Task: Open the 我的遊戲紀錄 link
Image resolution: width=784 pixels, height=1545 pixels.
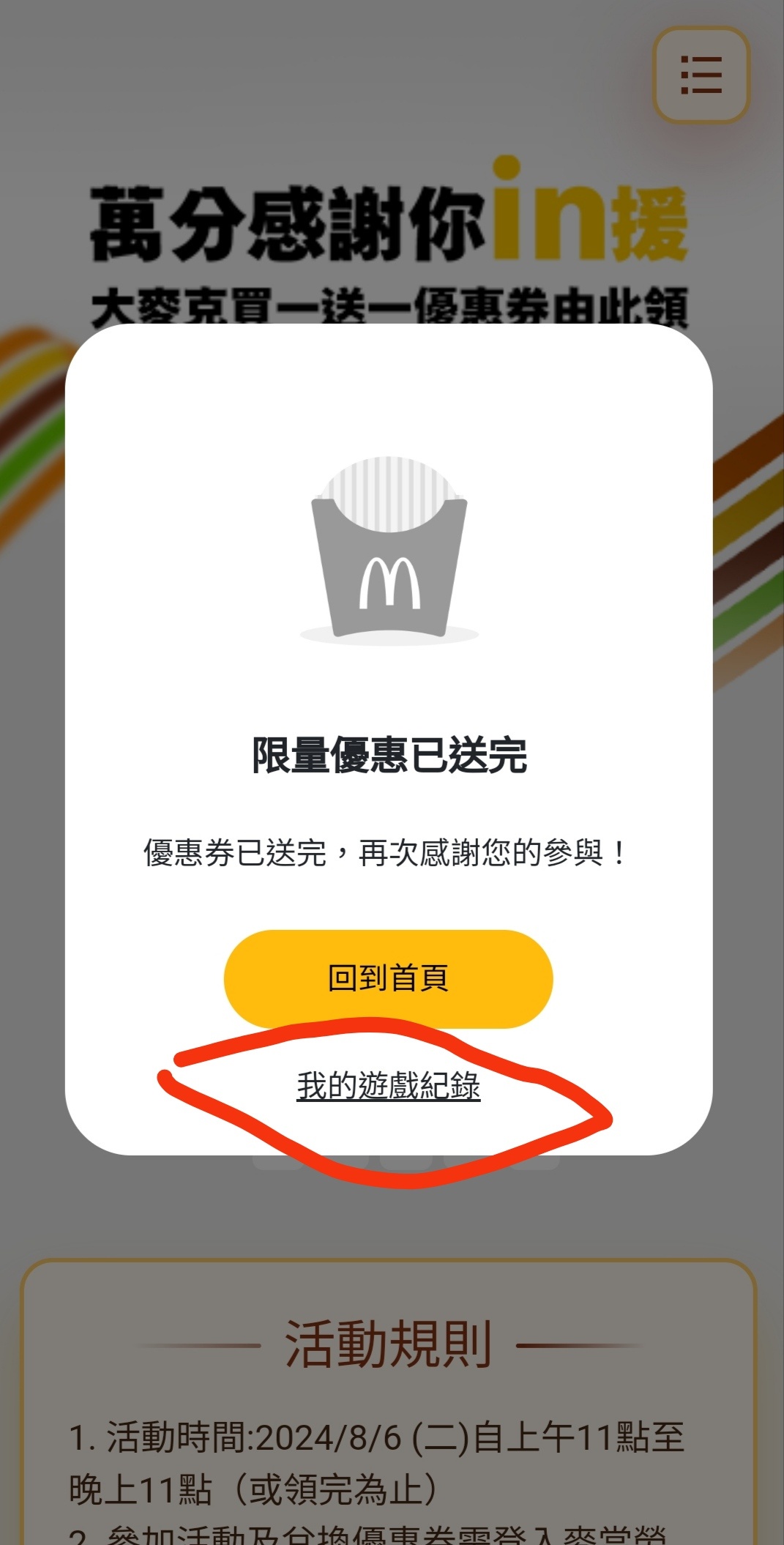Action: point(388,1085)
